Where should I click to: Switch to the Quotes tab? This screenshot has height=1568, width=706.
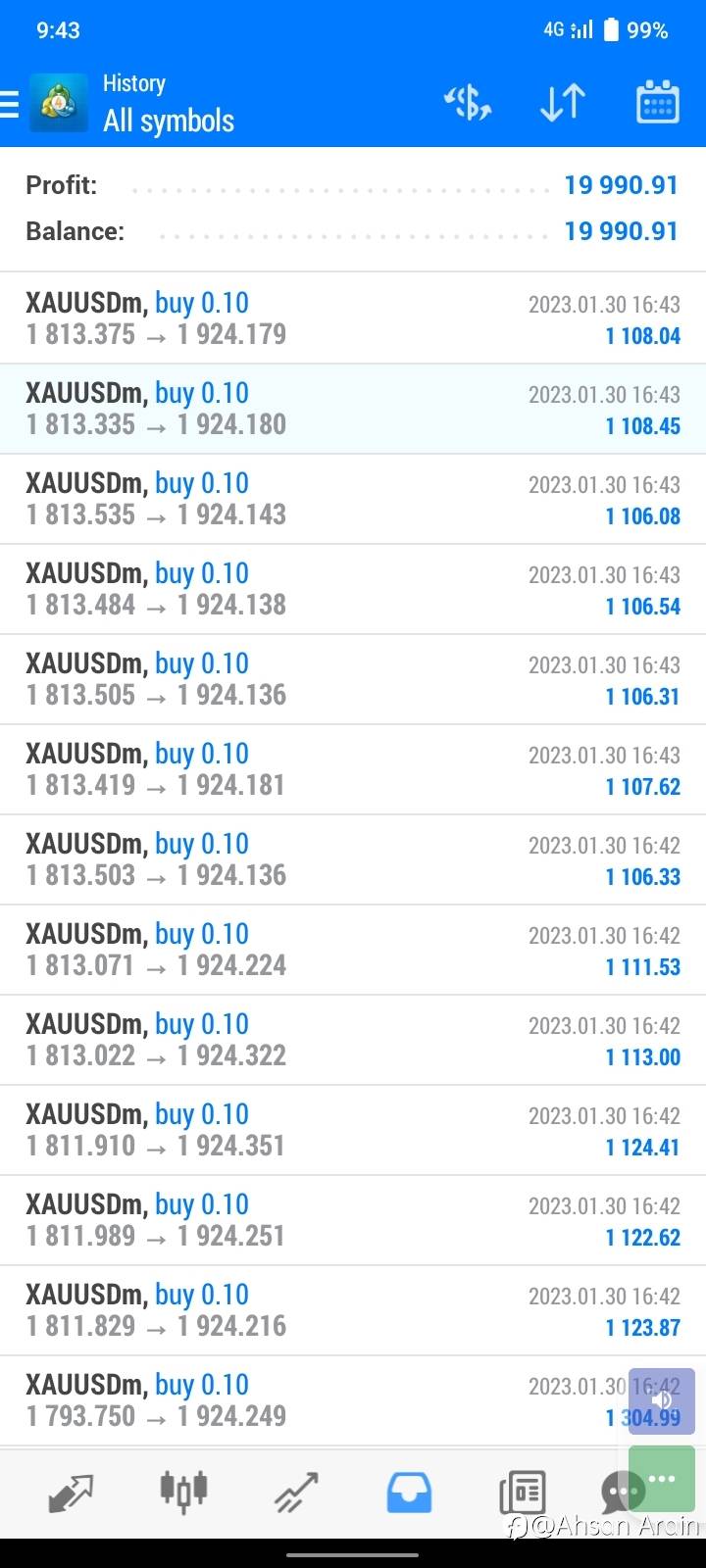71,1493
